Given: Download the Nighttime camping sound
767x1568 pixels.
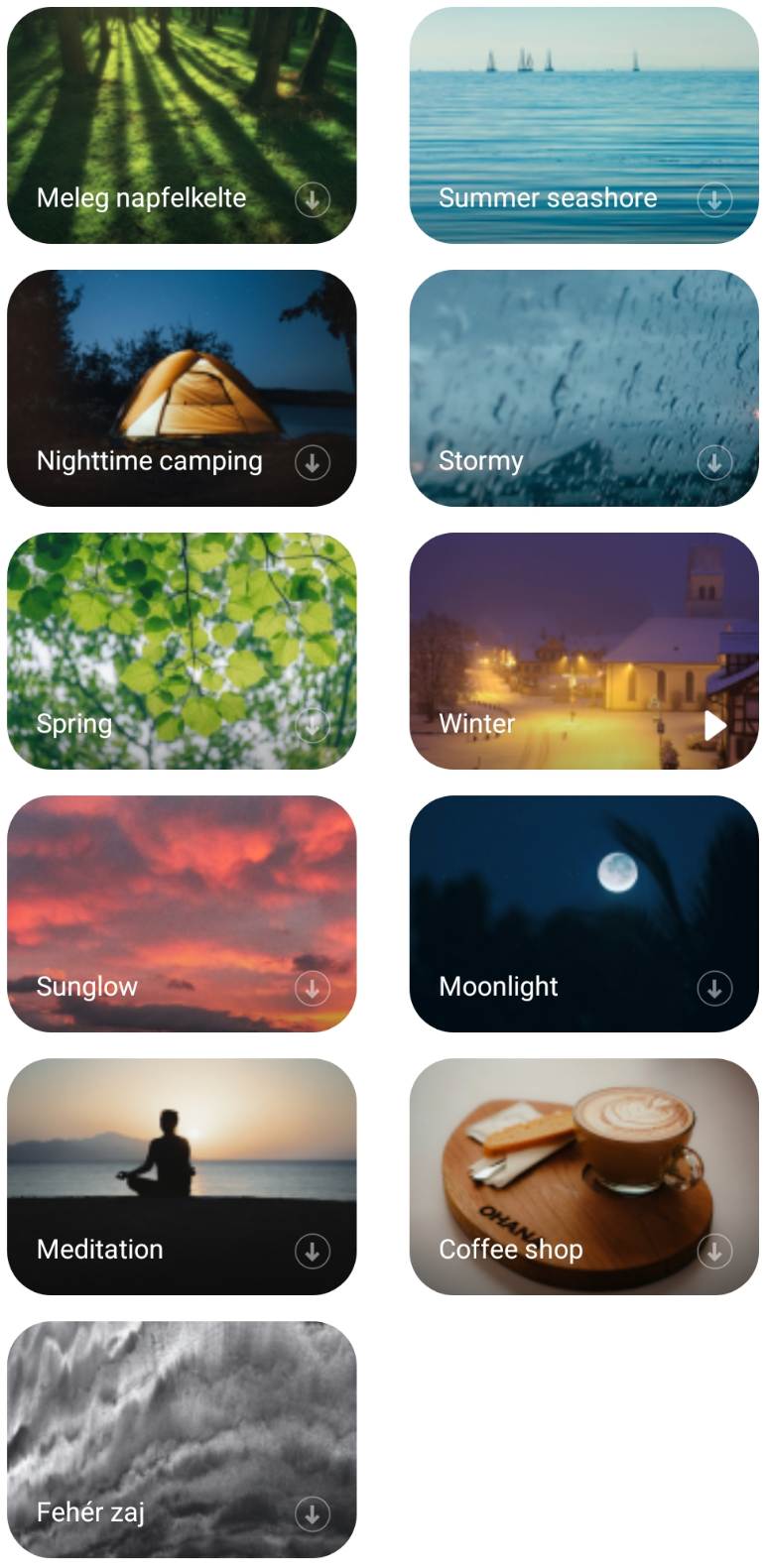Looking at the screenshot, I should coord(313,462).
